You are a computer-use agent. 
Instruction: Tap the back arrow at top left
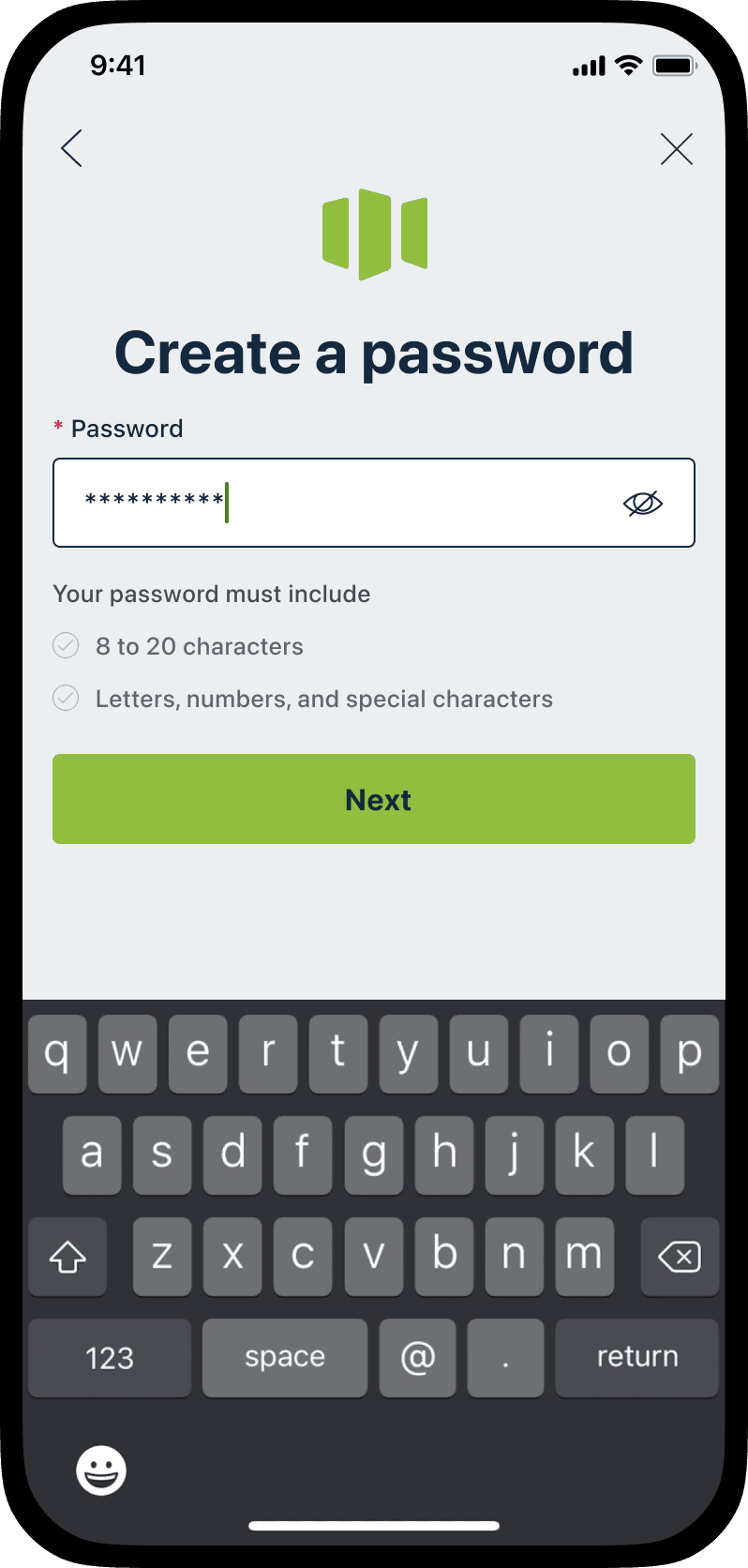pyautogui.click(x=70, y=148)
